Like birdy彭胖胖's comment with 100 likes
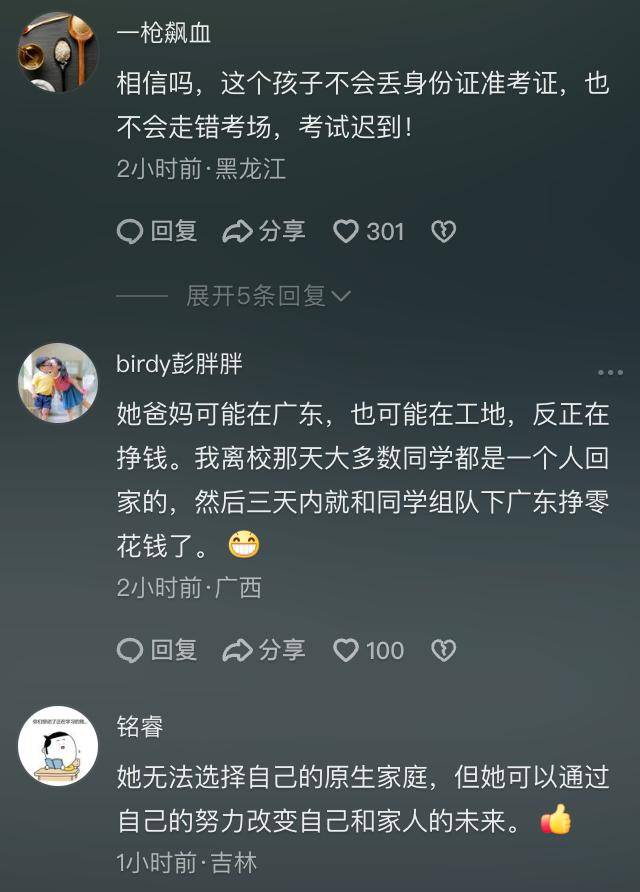Screen dimensions: 640x892 347,651
